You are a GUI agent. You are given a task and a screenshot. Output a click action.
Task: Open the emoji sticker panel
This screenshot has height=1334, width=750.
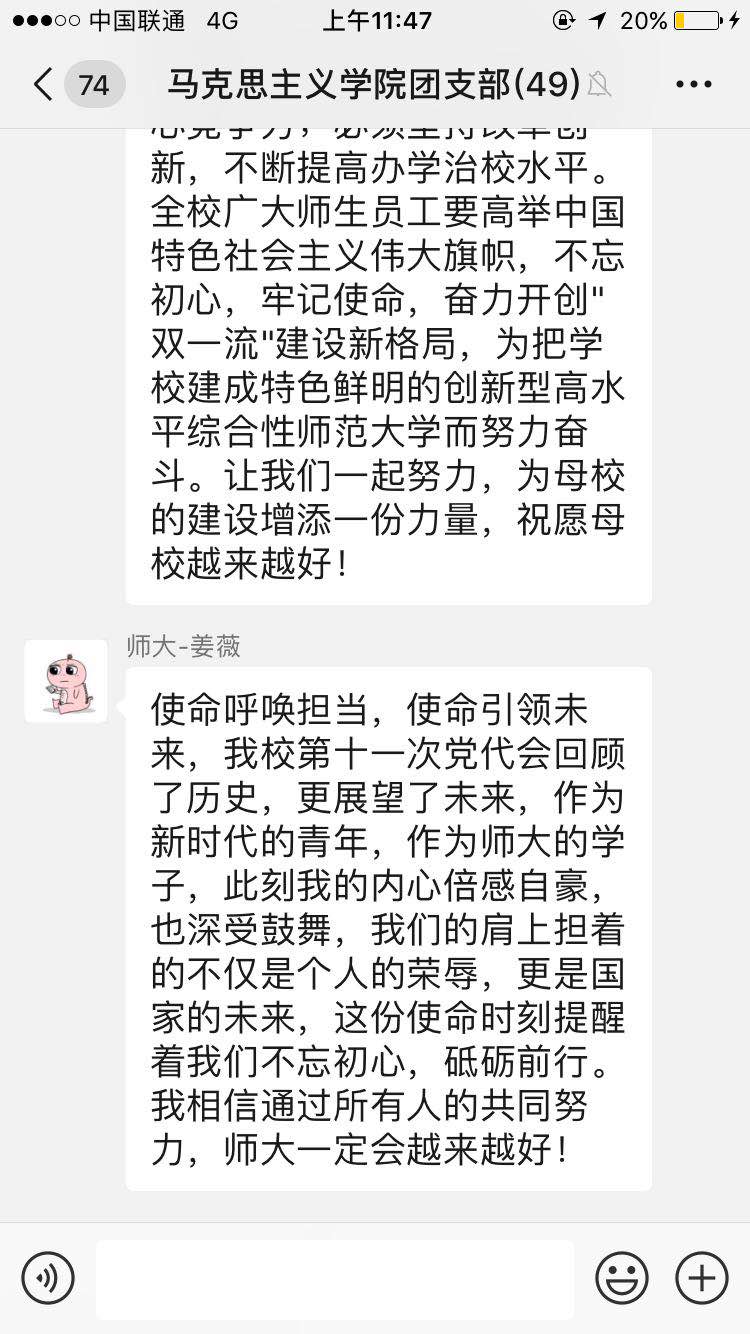(x=622, y=1278)
